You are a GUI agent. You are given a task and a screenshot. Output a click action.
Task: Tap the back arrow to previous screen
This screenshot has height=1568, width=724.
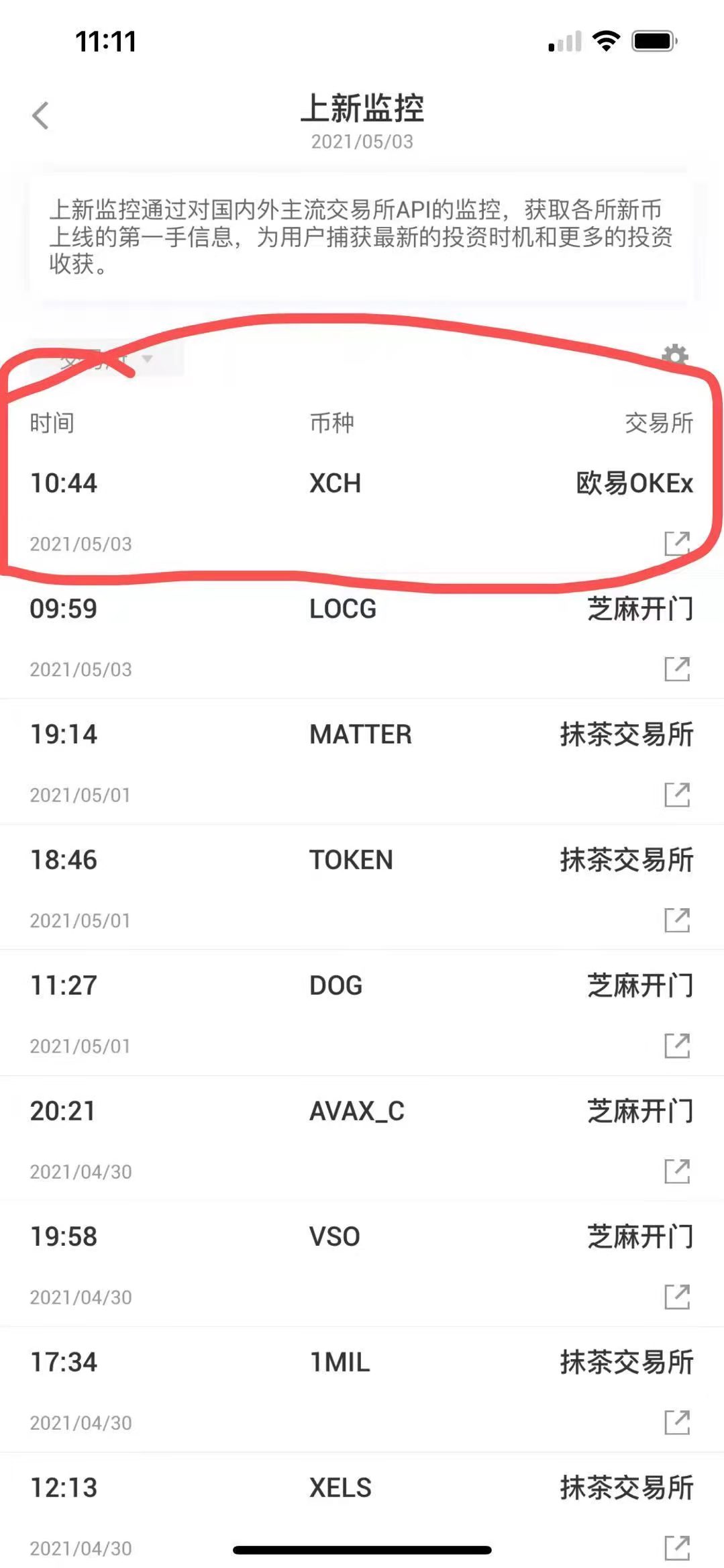click(42, 115)
